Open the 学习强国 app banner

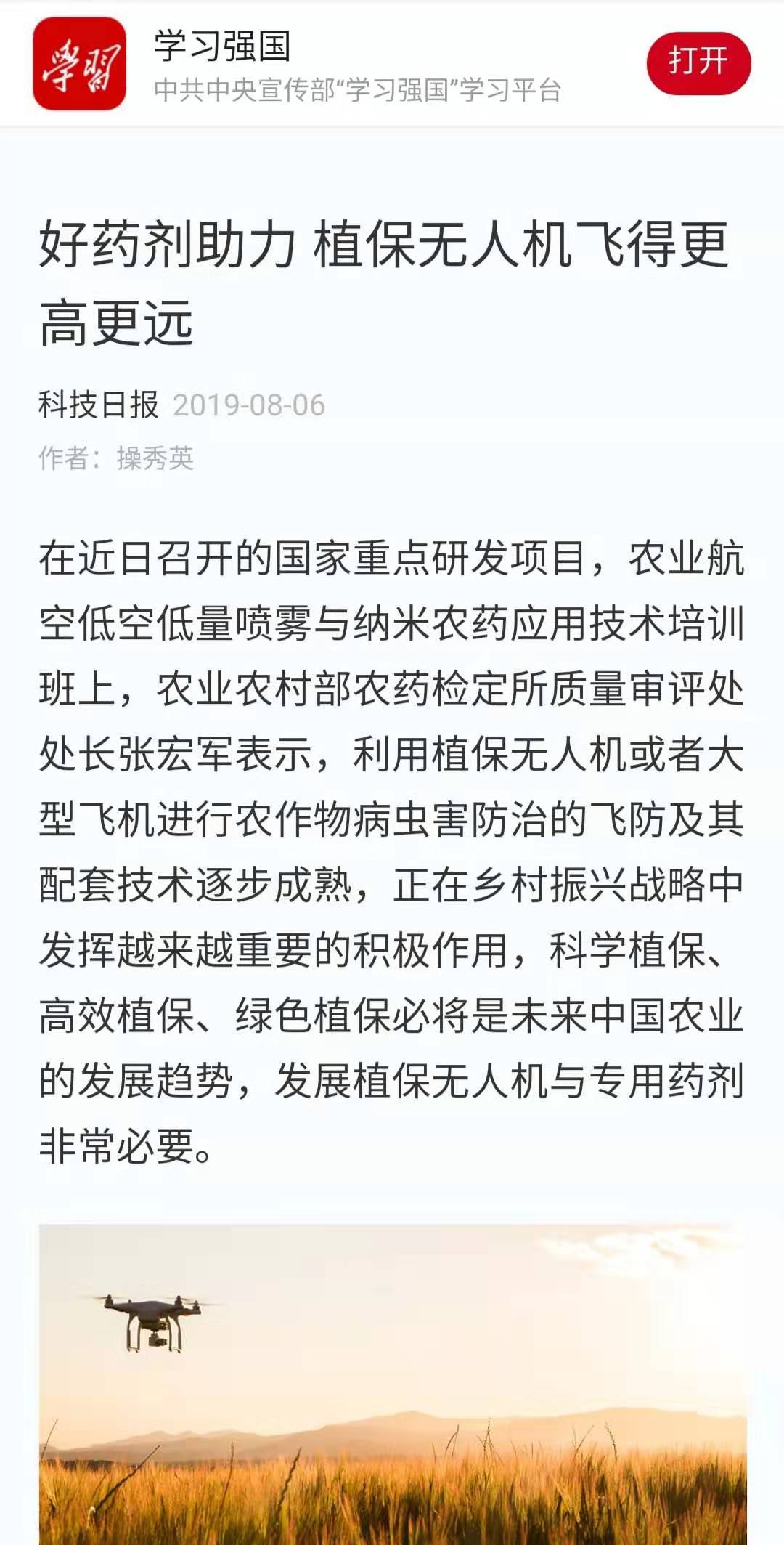[392, 64]
